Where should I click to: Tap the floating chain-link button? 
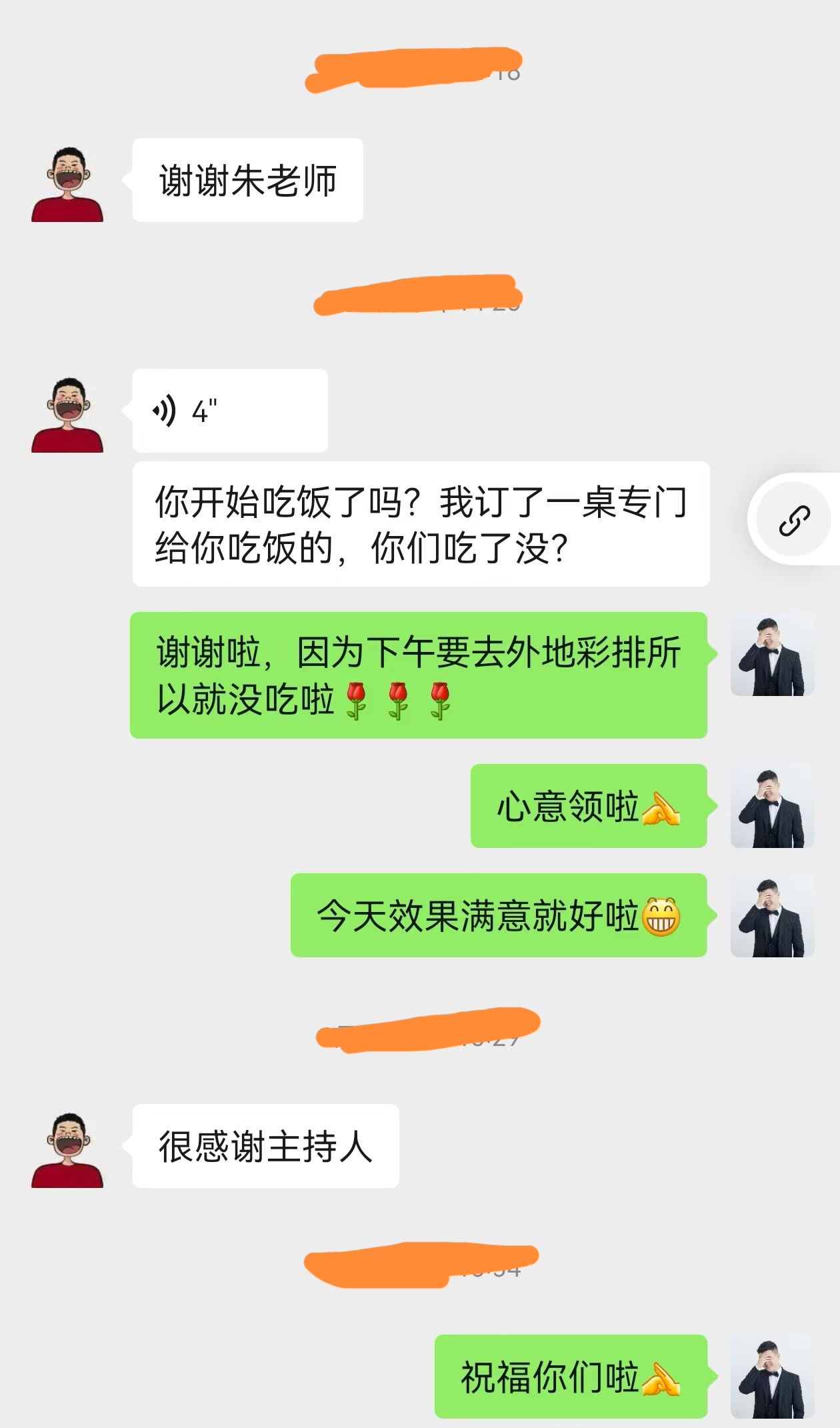794,521
